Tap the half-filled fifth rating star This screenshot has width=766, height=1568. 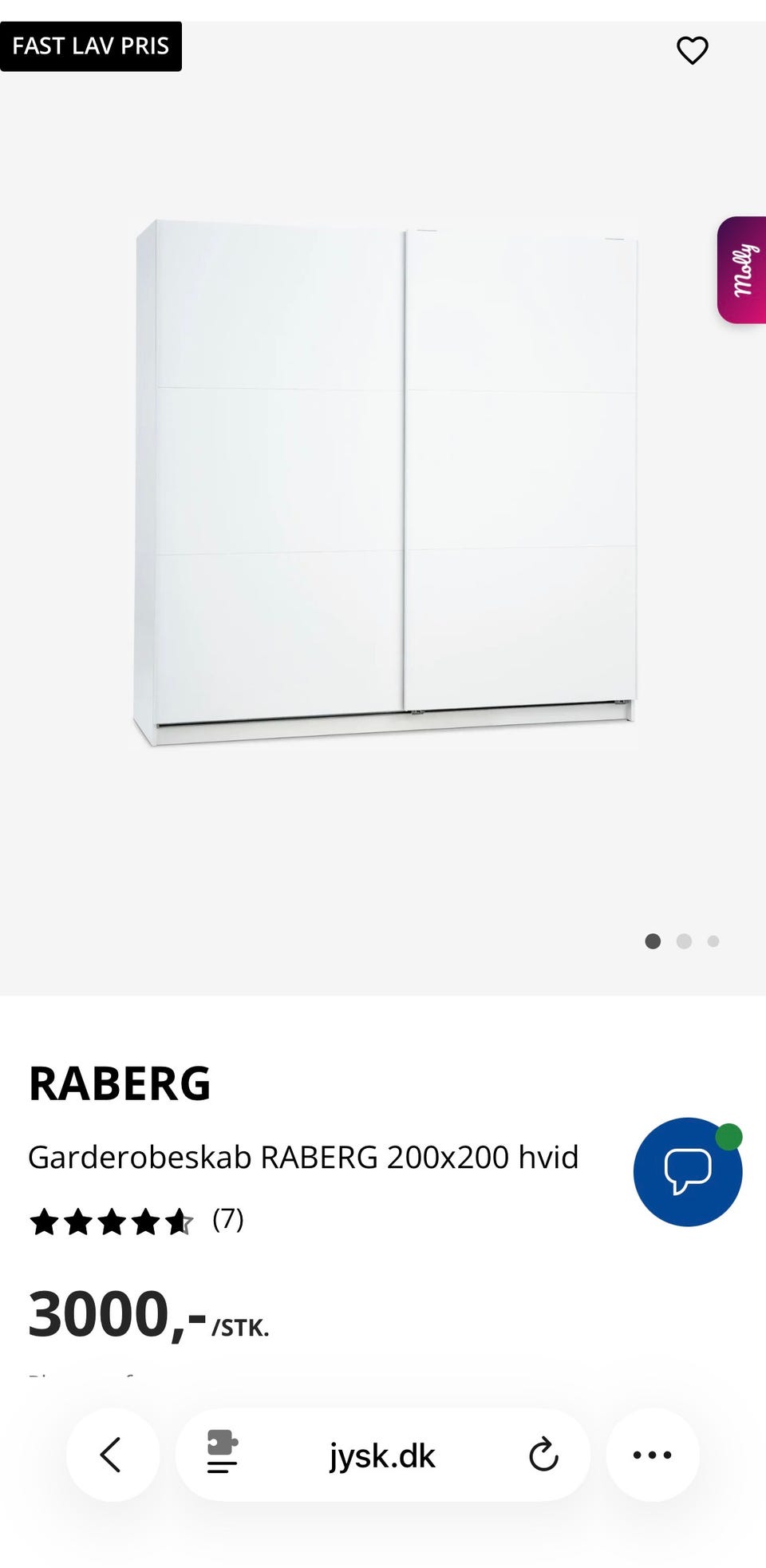click(x=180, y=1221)
